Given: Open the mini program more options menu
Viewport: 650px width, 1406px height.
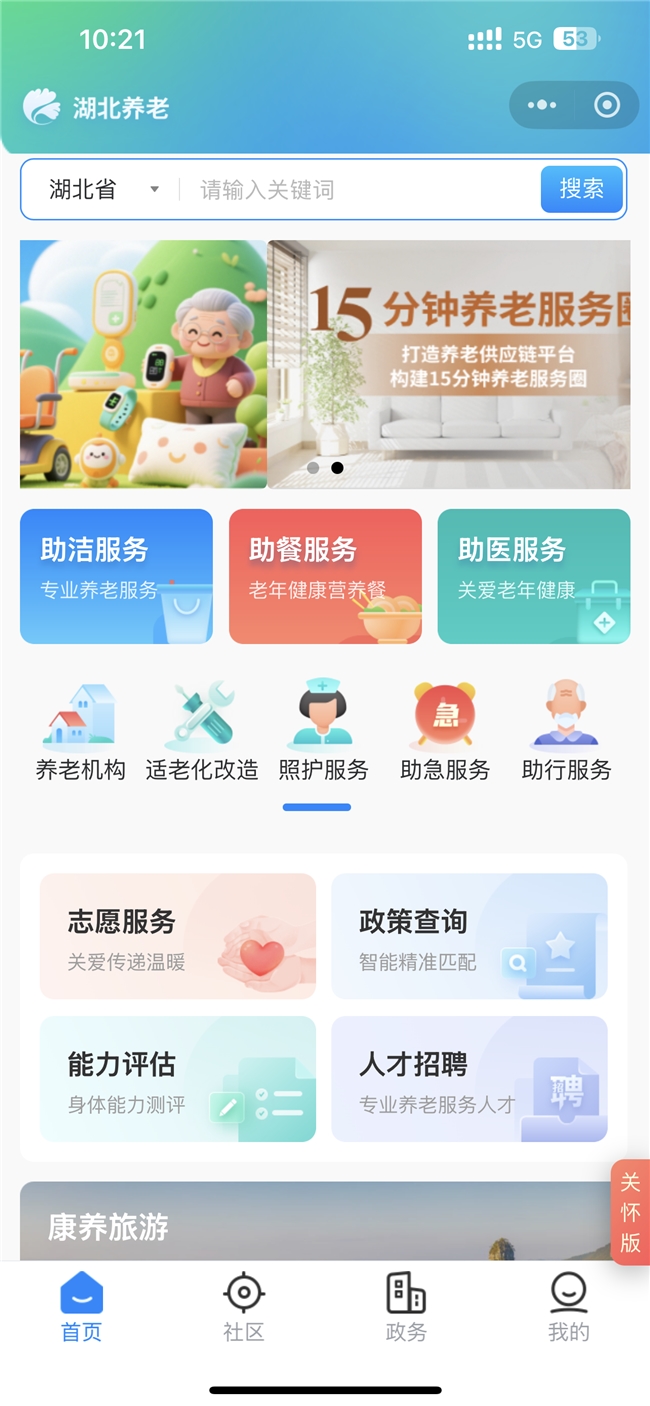Looking at the screenshot, I should 541,105.
